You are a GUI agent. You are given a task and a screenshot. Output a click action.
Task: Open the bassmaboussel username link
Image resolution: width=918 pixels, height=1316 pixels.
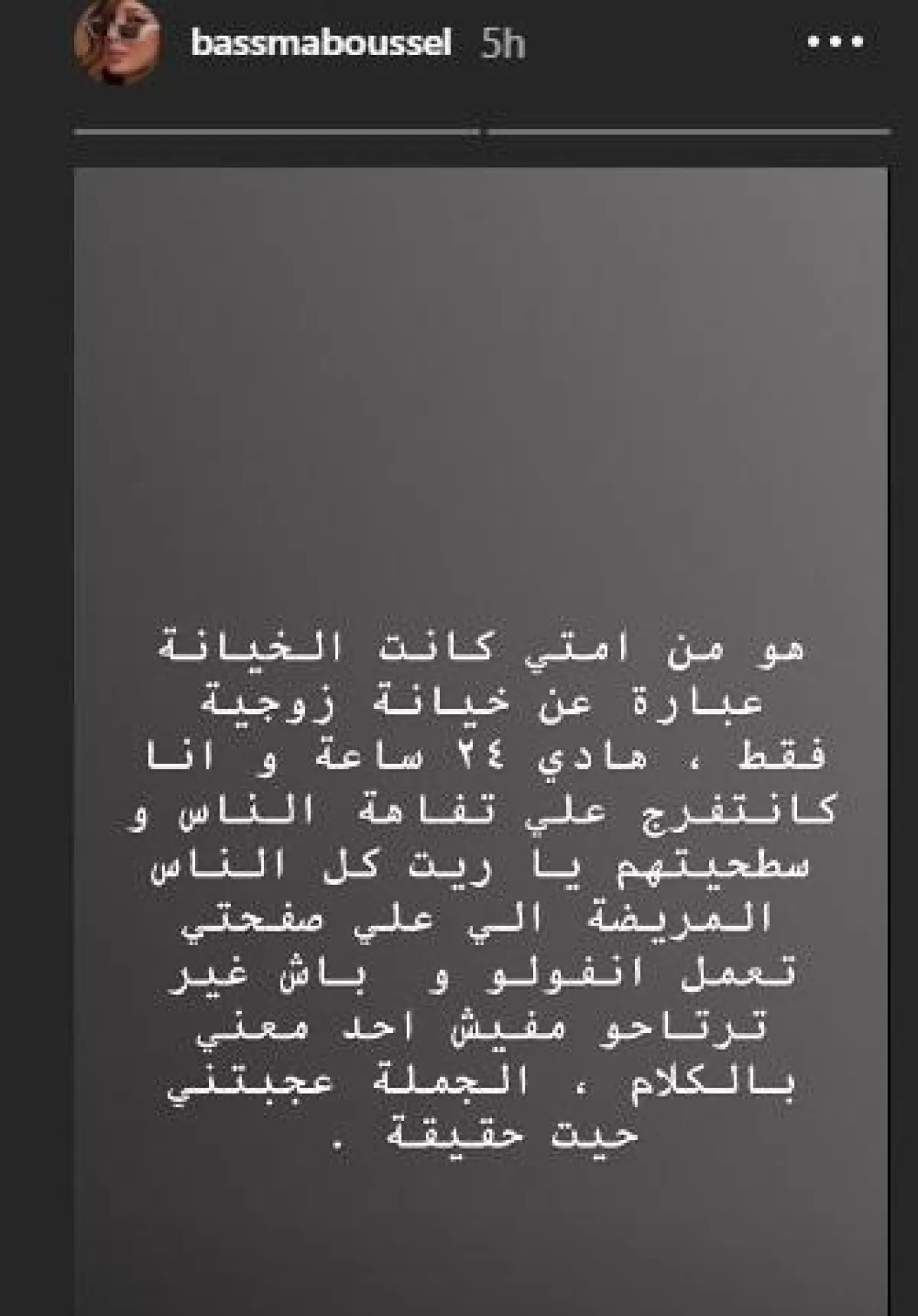321,44
